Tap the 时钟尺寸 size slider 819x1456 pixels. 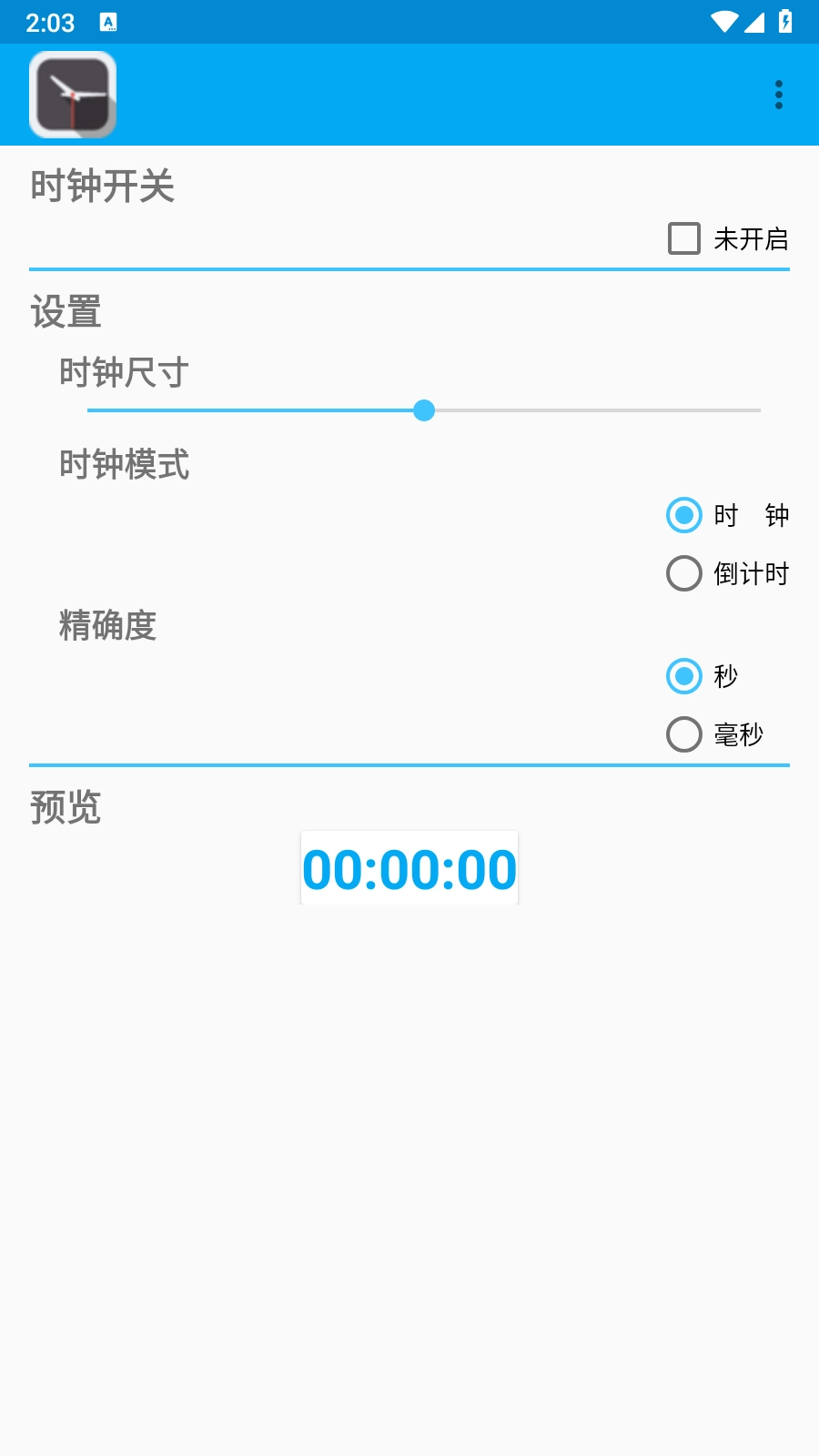pyautogui.click(x=424, y=410)
